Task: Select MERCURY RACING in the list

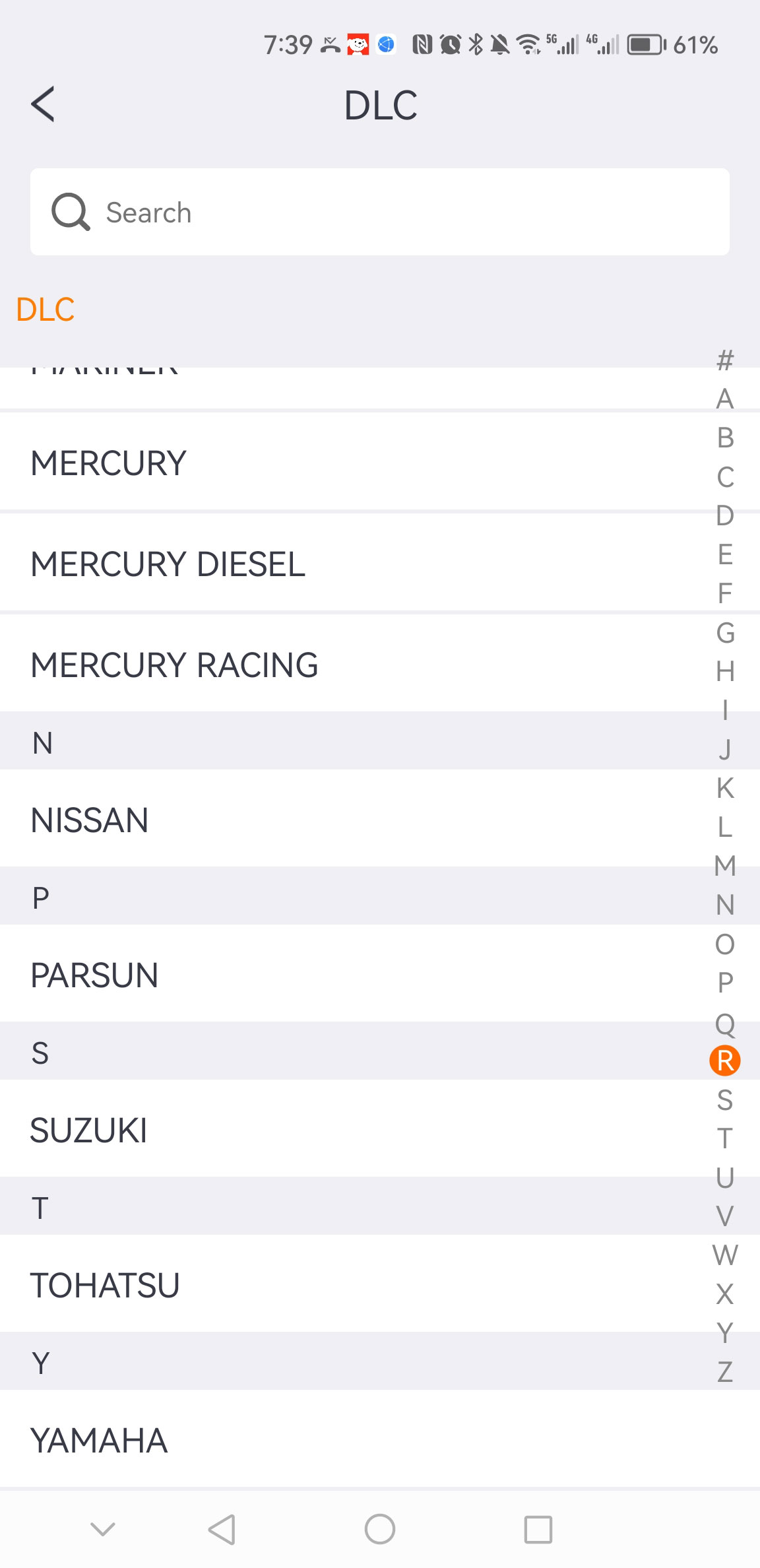Action: 174,665
